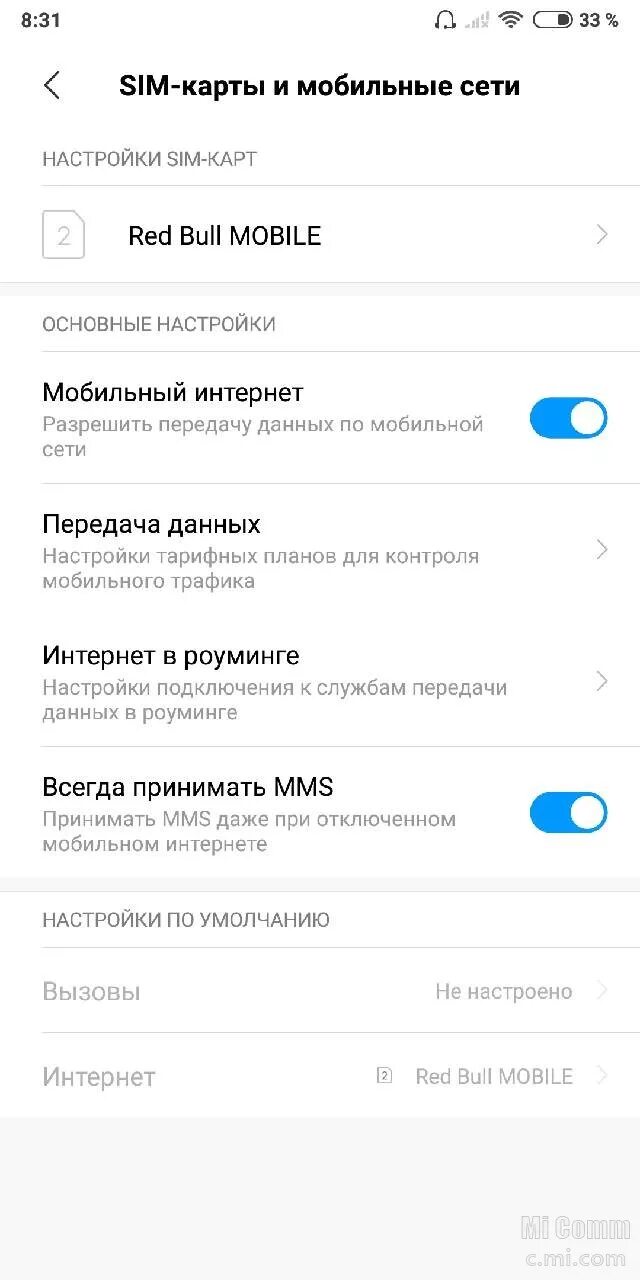640x1280 pixels.
Task: Open Red Bull MOBILE SIM card settings
Action: 320,236
